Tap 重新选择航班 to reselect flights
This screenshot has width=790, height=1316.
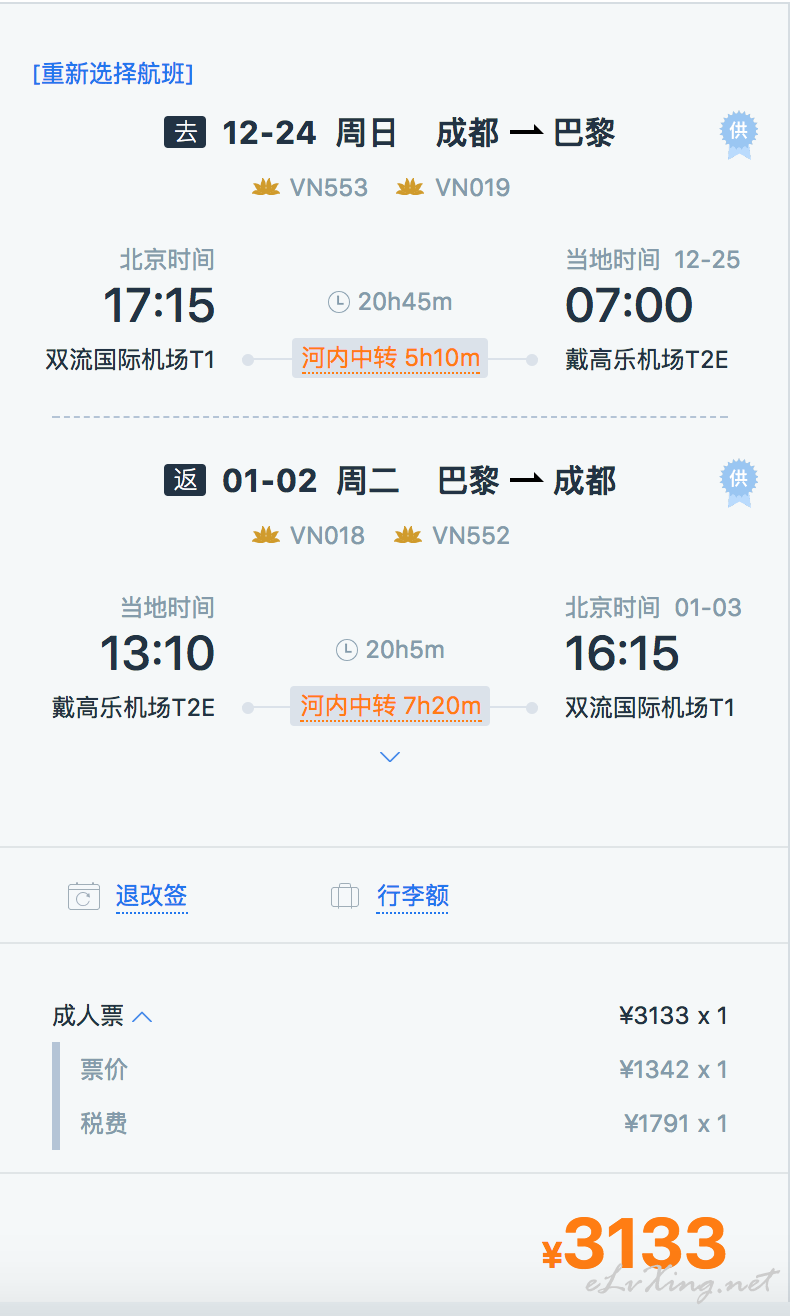pyautogui.click(x=113, y=74)
